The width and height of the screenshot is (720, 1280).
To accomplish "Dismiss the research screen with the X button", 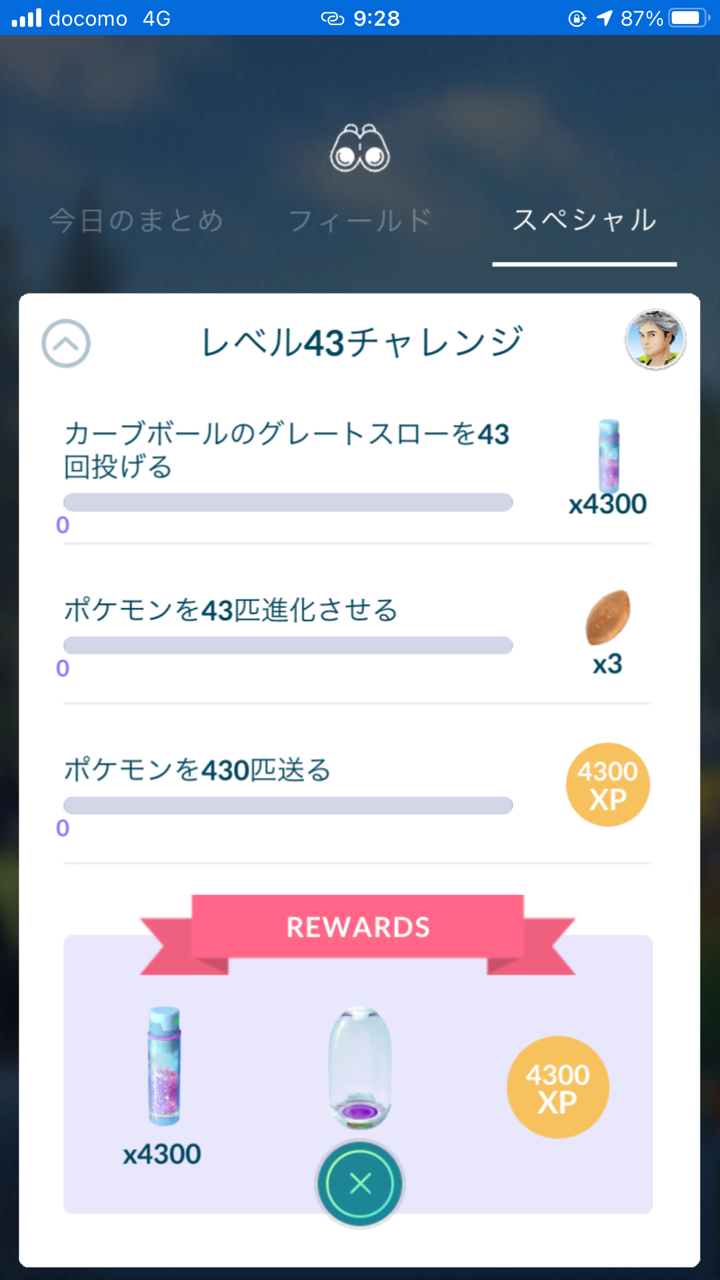I will click(360, 1183).
